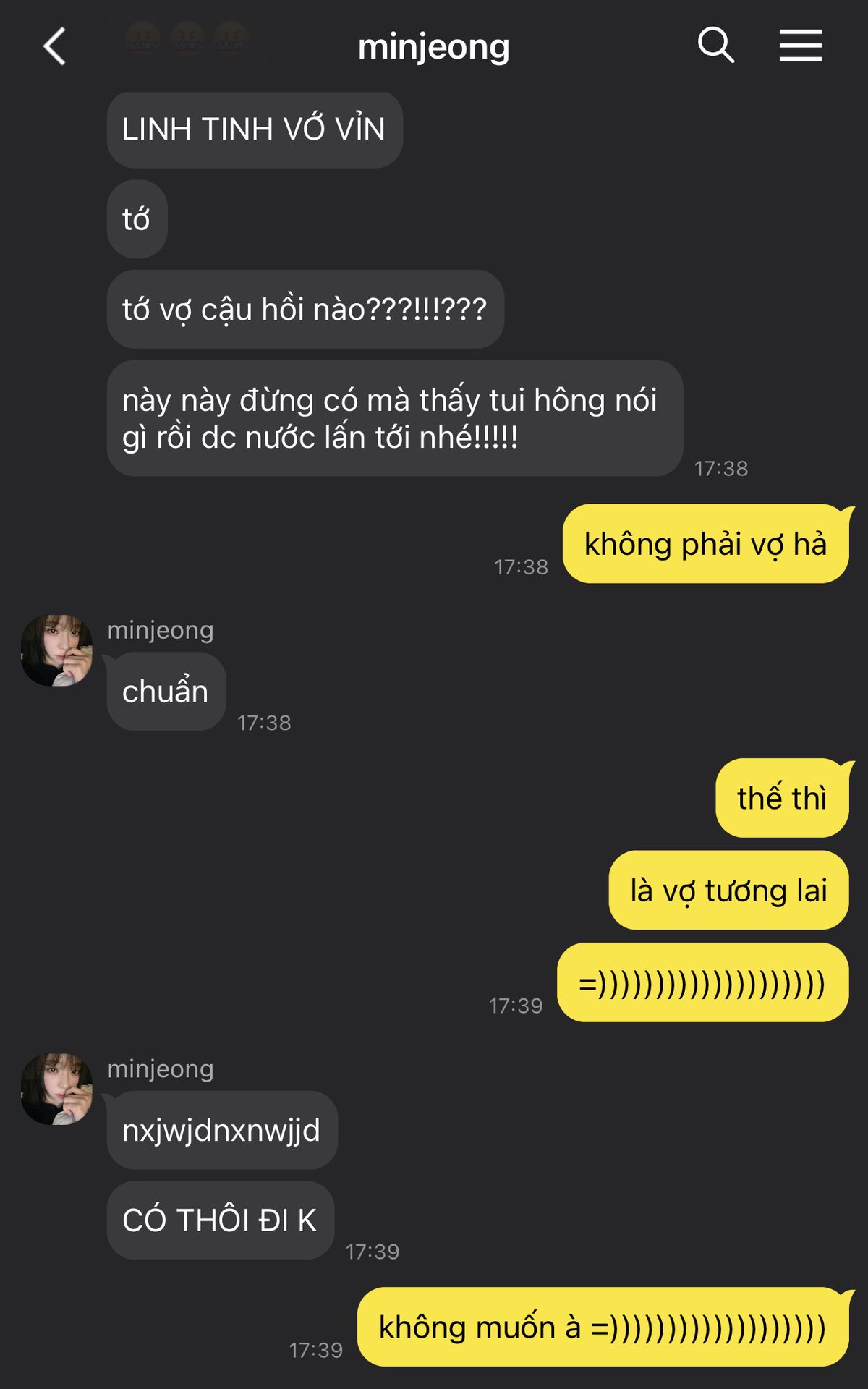The width and height of the screenshot is (868, 1389).
Task: Open the chat hamburger menu
Action: pyautogui.click(x=801, y=46)
